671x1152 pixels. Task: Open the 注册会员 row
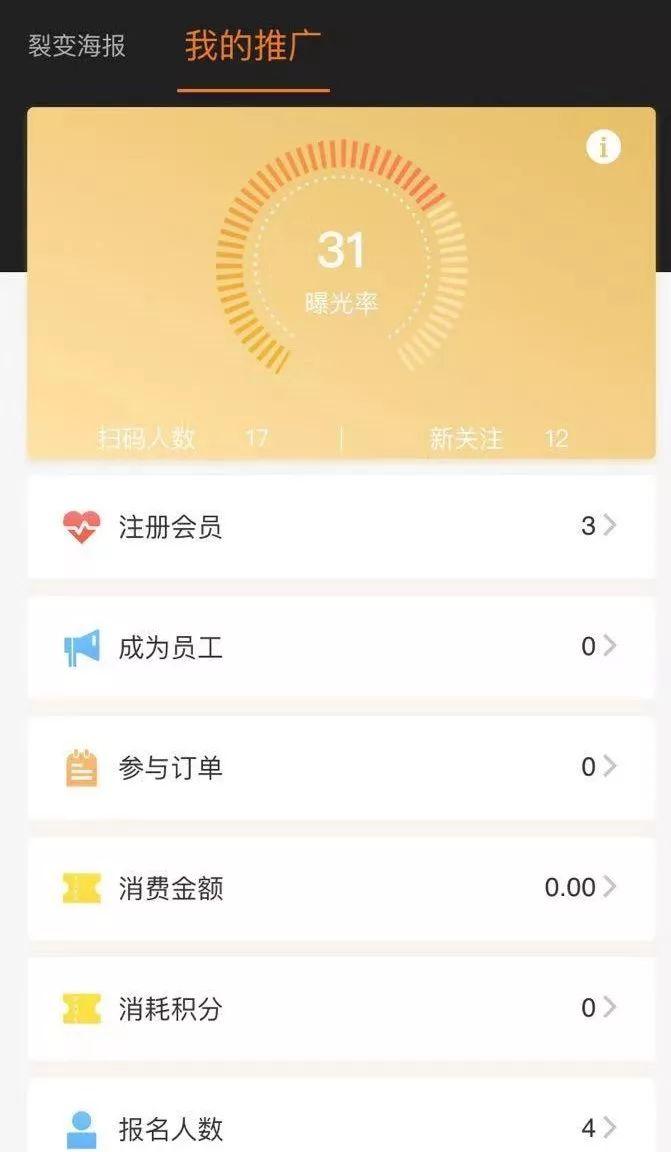341,526
